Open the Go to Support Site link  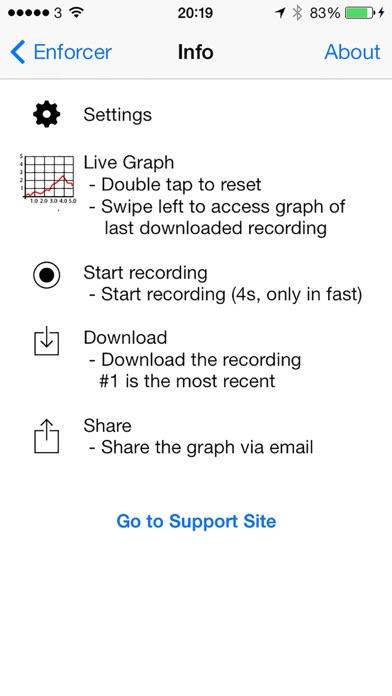click(196, 521)
